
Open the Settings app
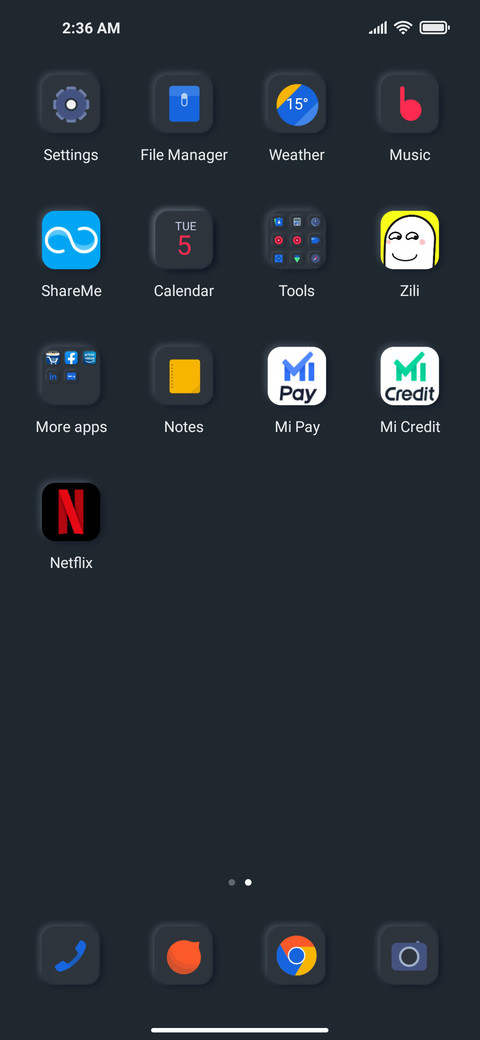tap(70, 104)
